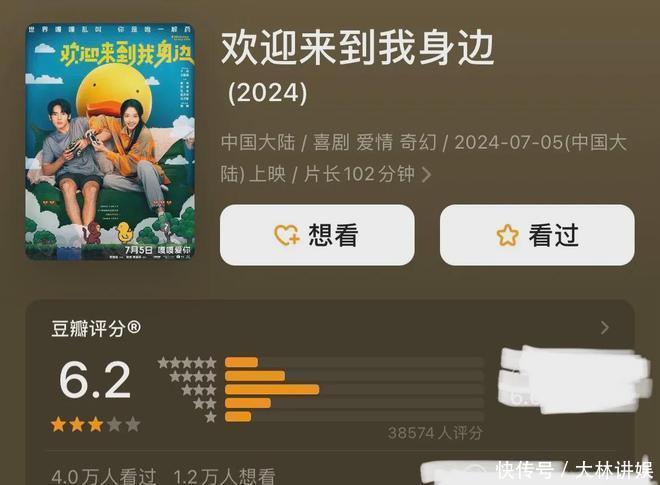Tap the 想看 (want to watch) button

(316, 235)
